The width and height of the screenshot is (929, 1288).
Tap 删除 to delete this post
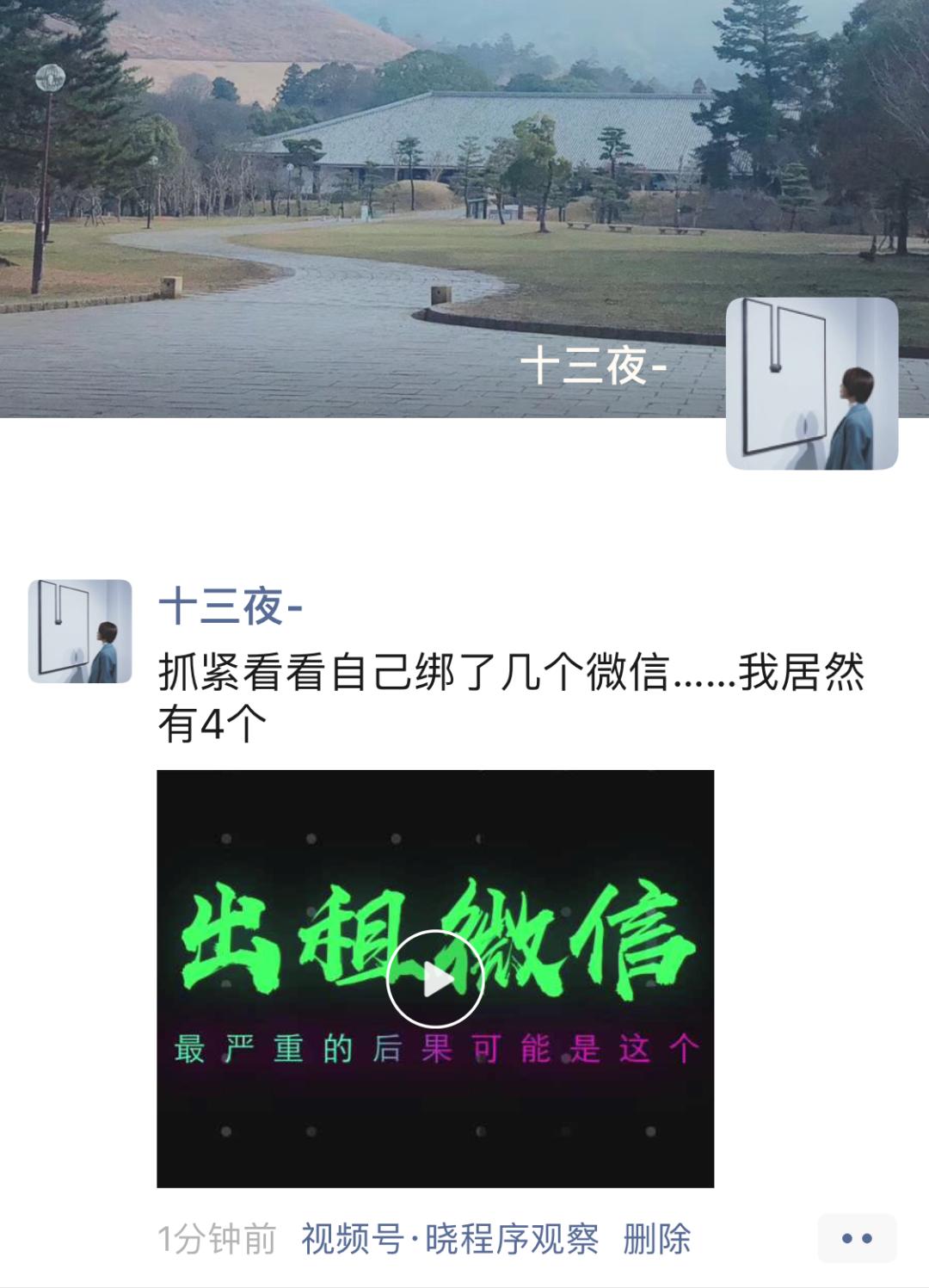point(656,1239)
